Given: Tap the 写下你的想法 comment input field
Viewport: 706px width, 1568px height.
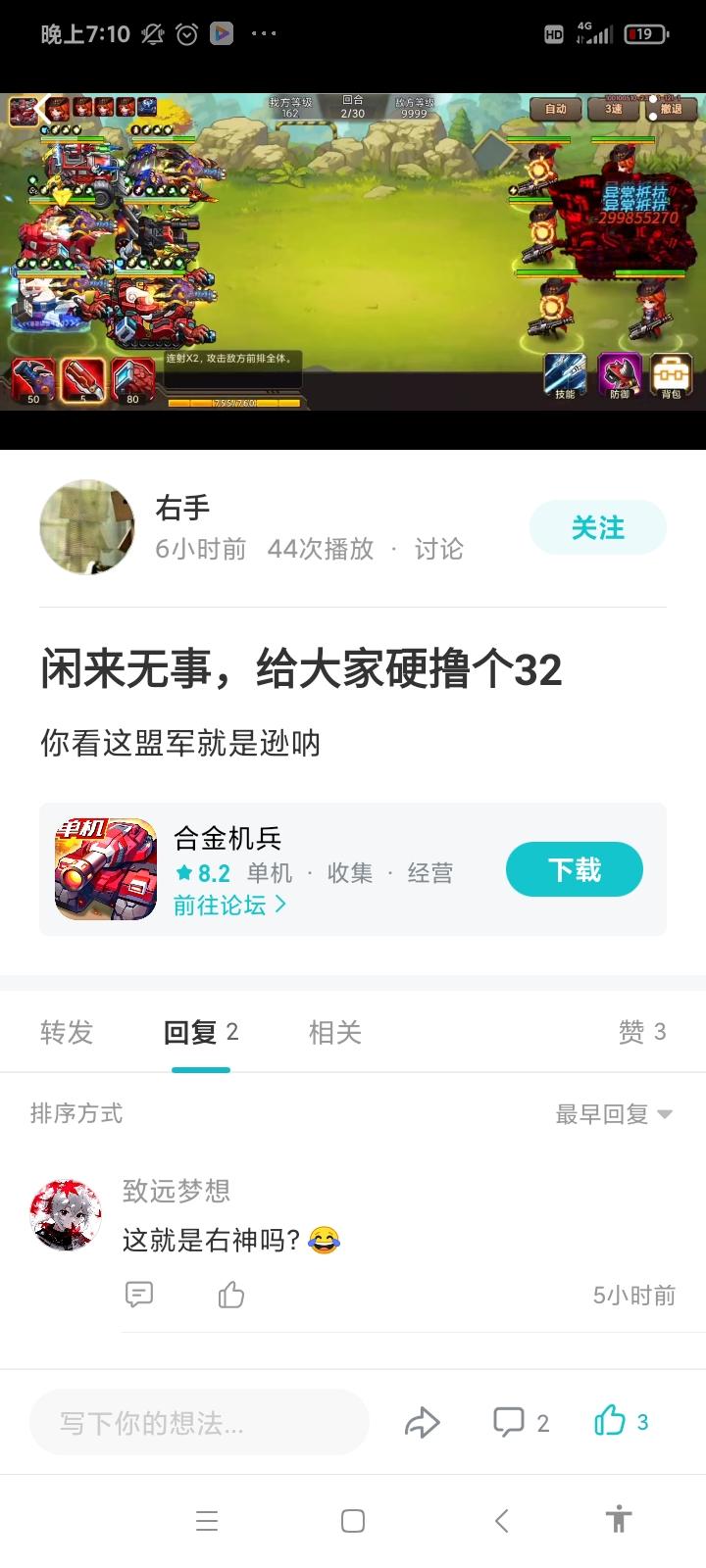Looking at the screenshot, I should click(196, 1421).
